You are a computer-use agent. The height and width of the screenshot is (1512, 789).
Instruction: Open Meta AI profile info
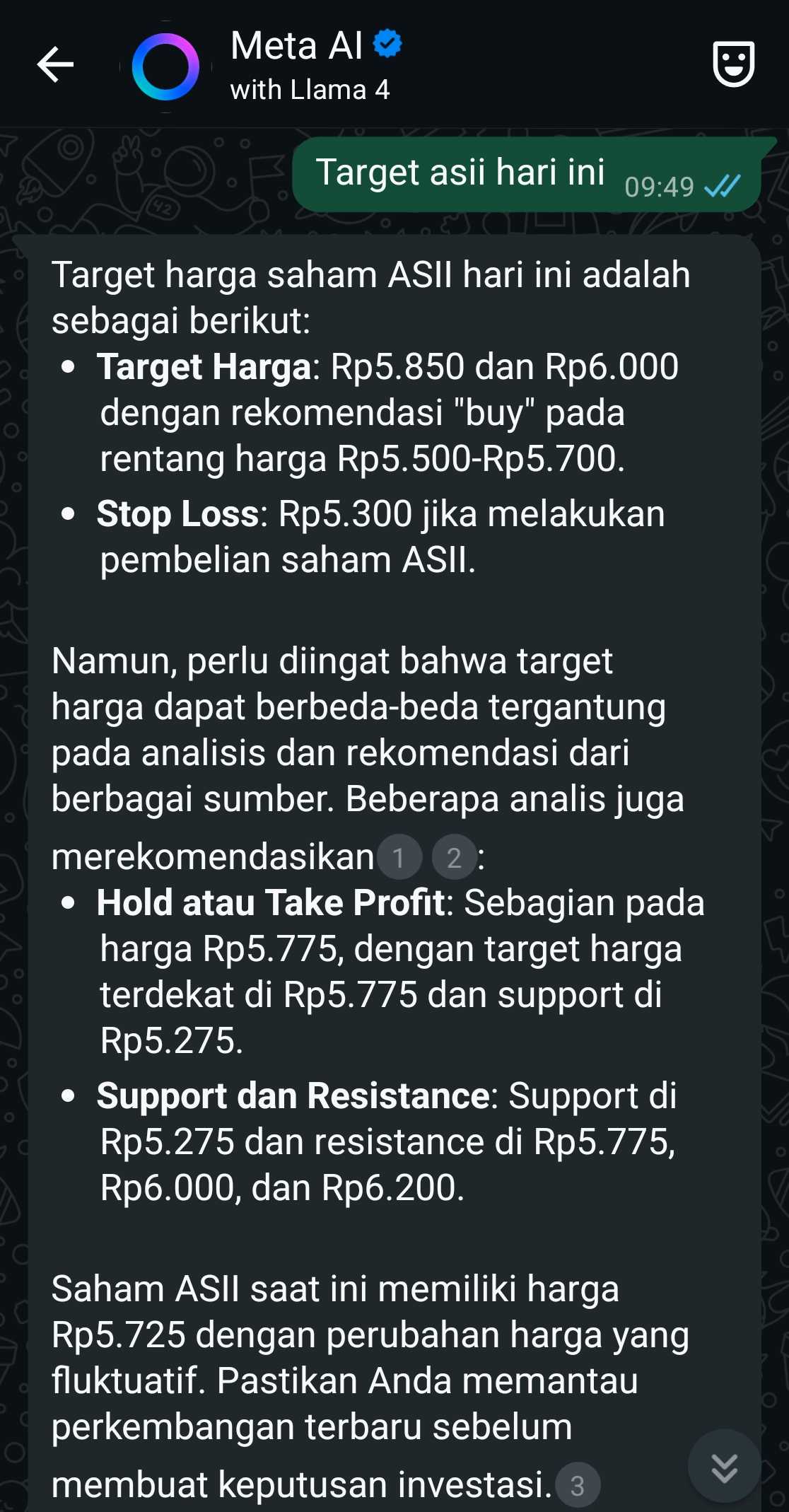click(x=309, y=65)
